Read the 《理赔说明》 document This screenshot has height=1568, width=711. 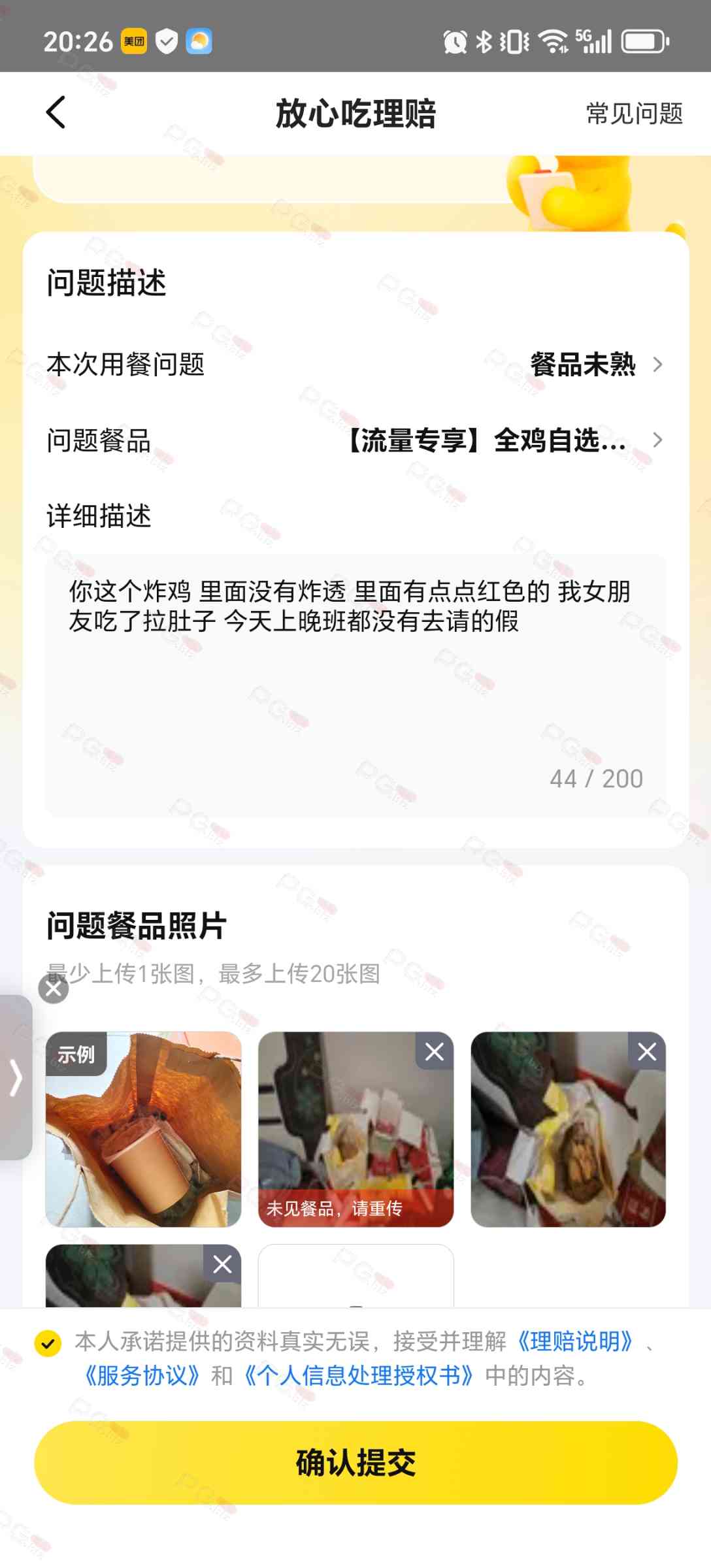(x=574, y=1341)
